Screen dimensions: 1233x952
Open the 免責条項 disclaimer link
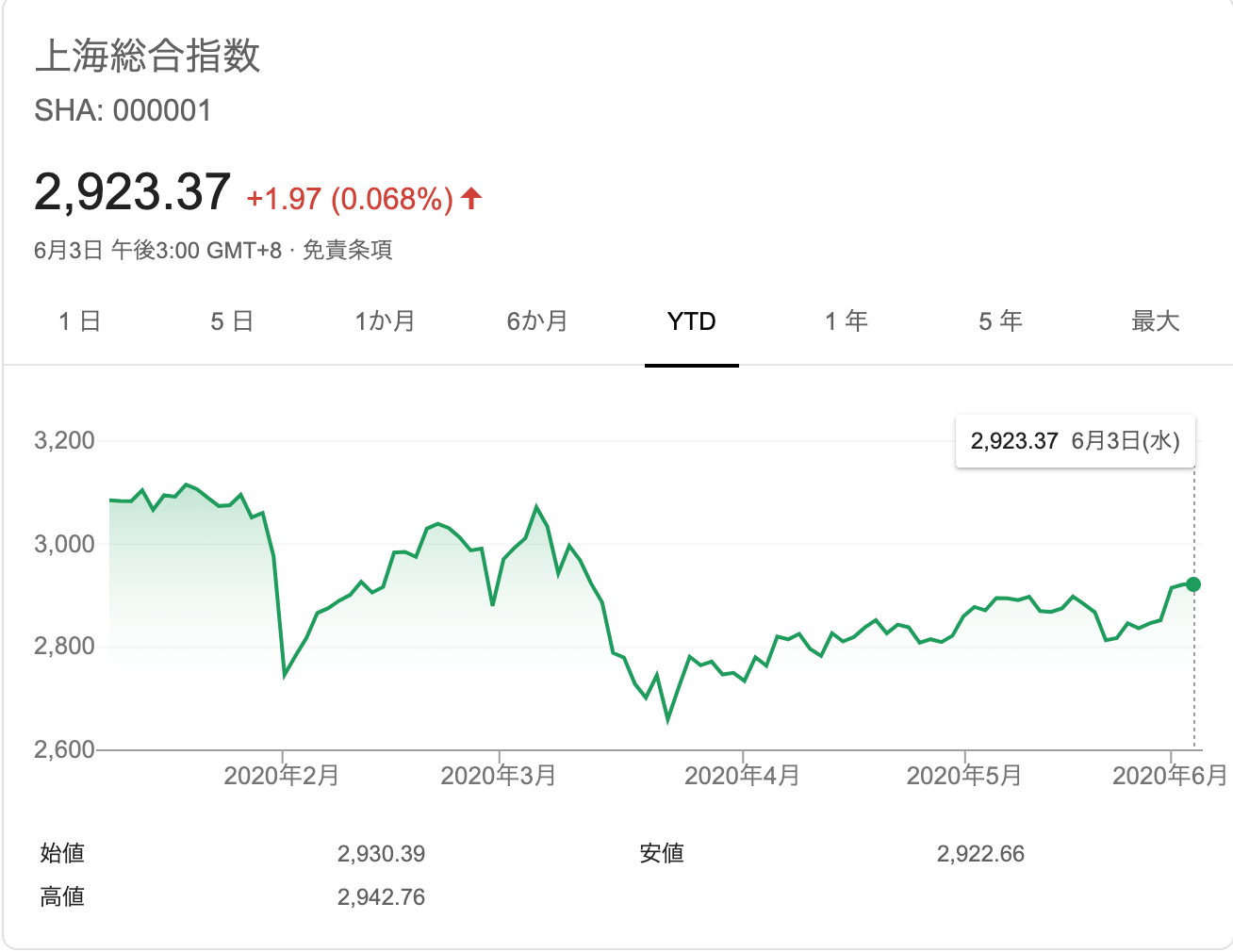[x=347, y=250]
